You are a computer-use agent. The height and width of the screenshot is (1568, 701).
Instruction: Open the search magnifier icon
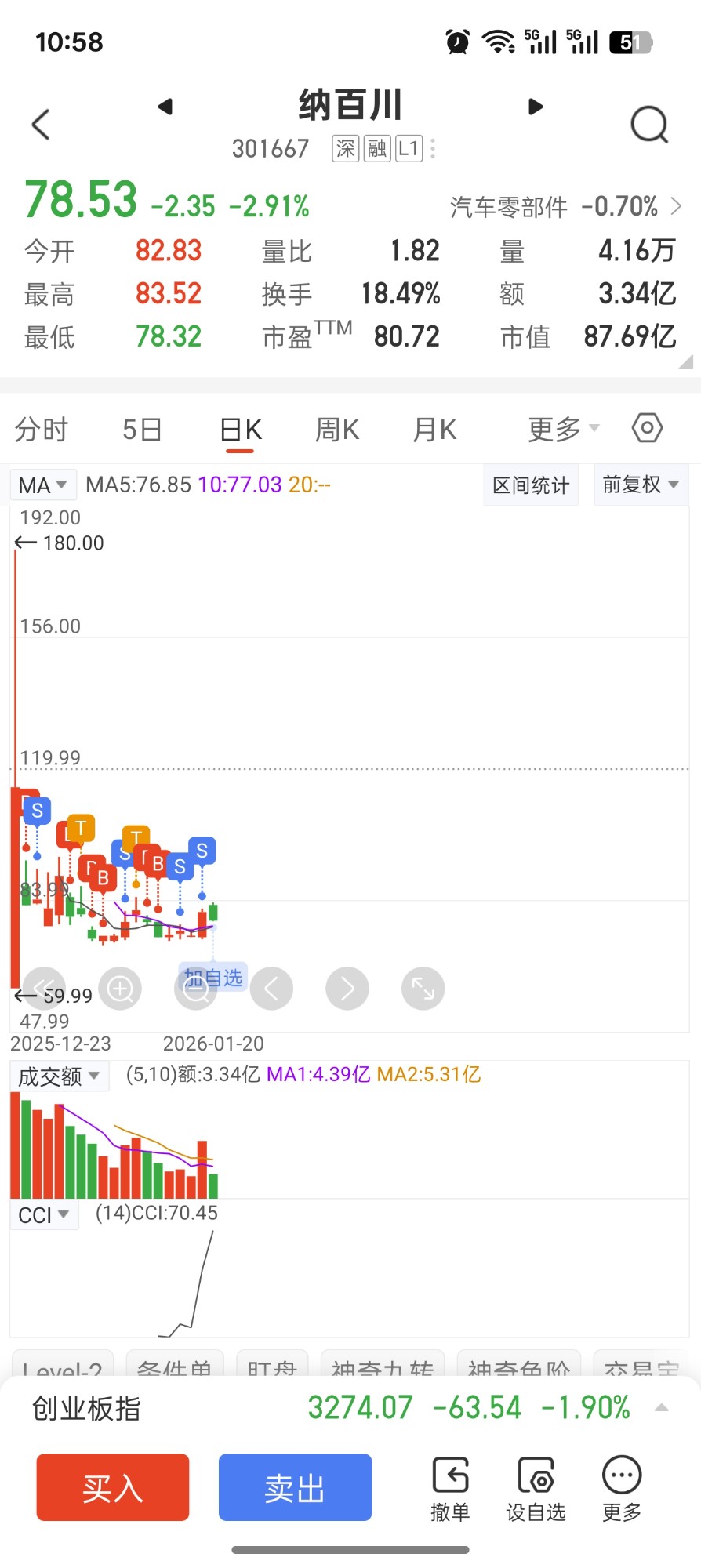tap(649, 125)
